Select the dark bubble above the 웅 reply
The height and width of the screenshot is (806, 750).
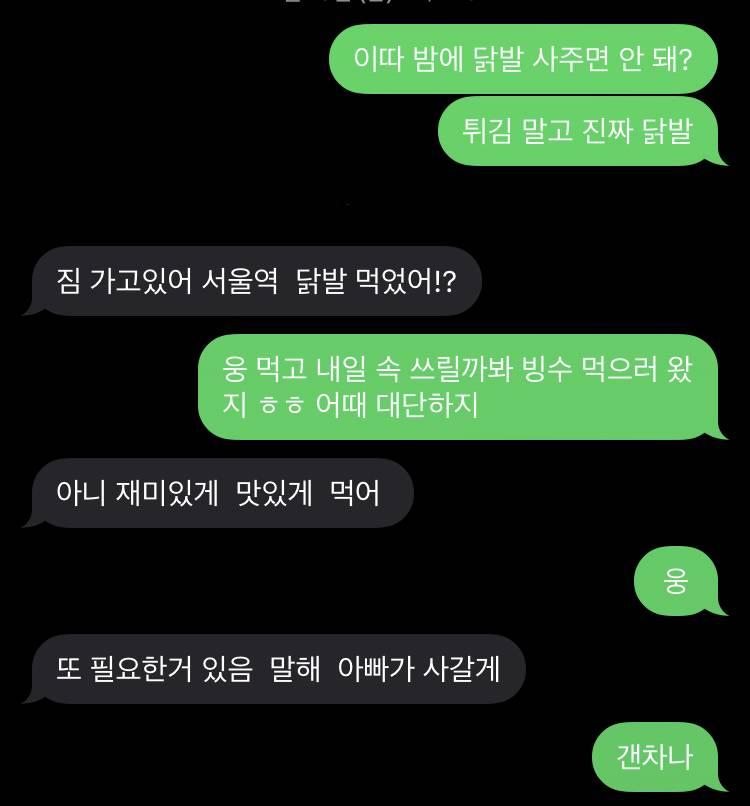point(220,493)
